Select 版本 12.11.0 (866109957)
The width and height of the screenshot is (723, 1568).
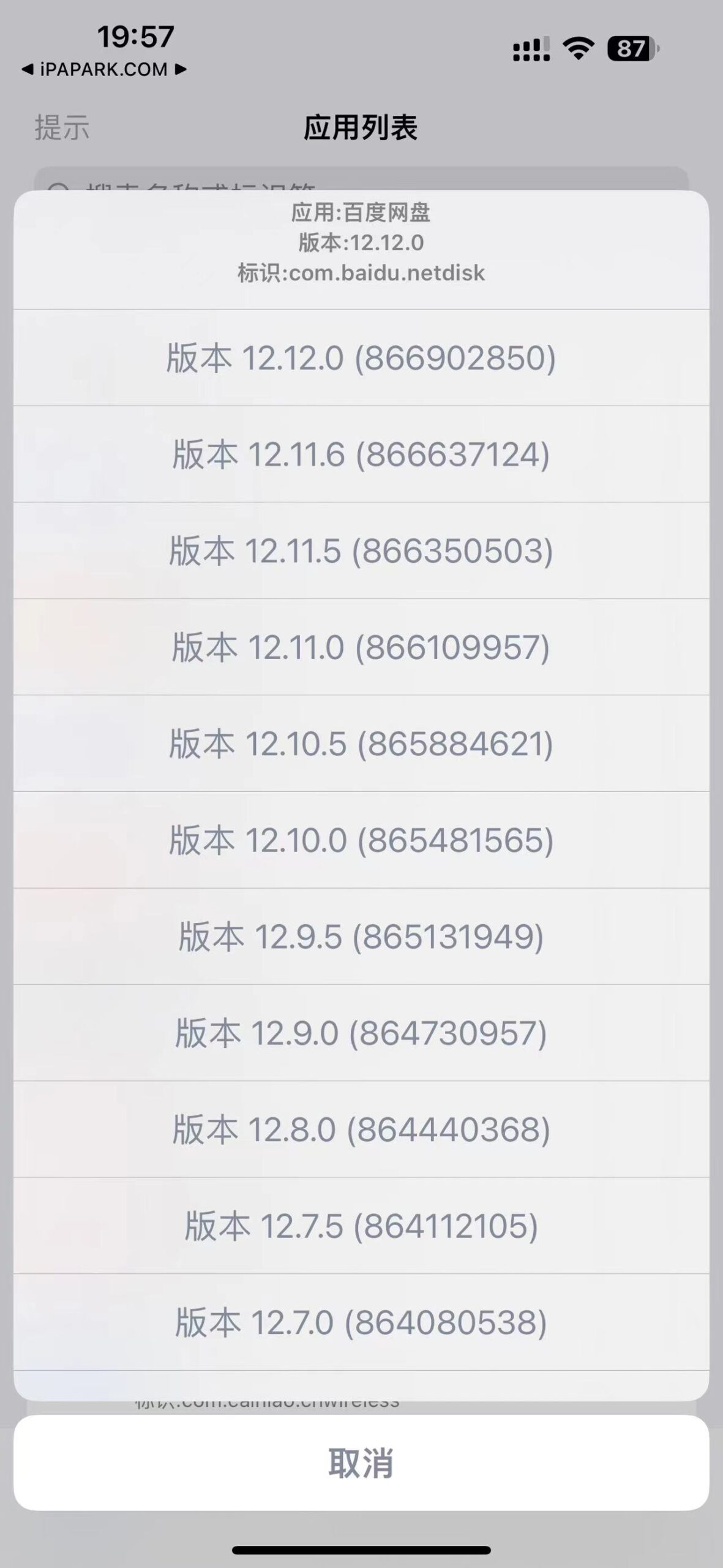tap(361, 647)
